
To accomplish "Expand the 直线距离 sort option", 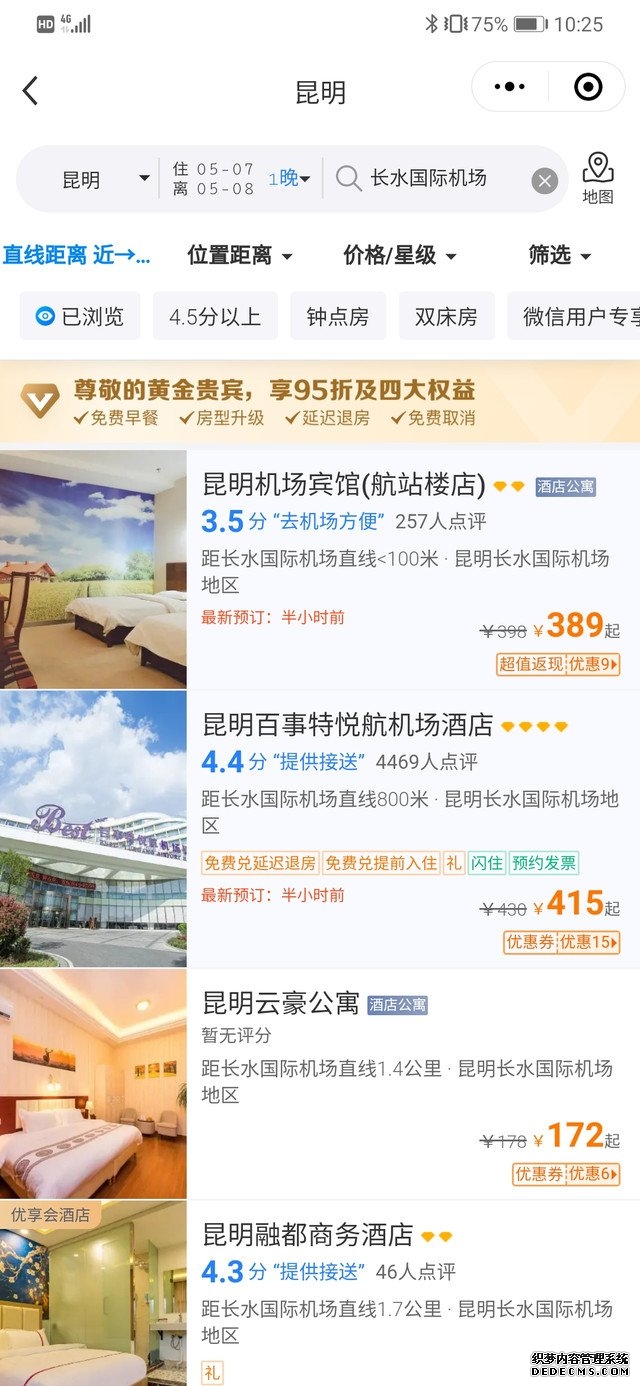I will (76, 256).
